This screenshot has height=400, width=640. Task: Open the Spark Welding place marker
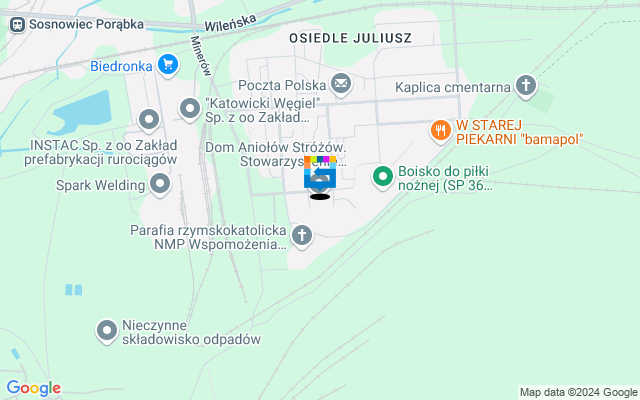(x=160, y=184)
